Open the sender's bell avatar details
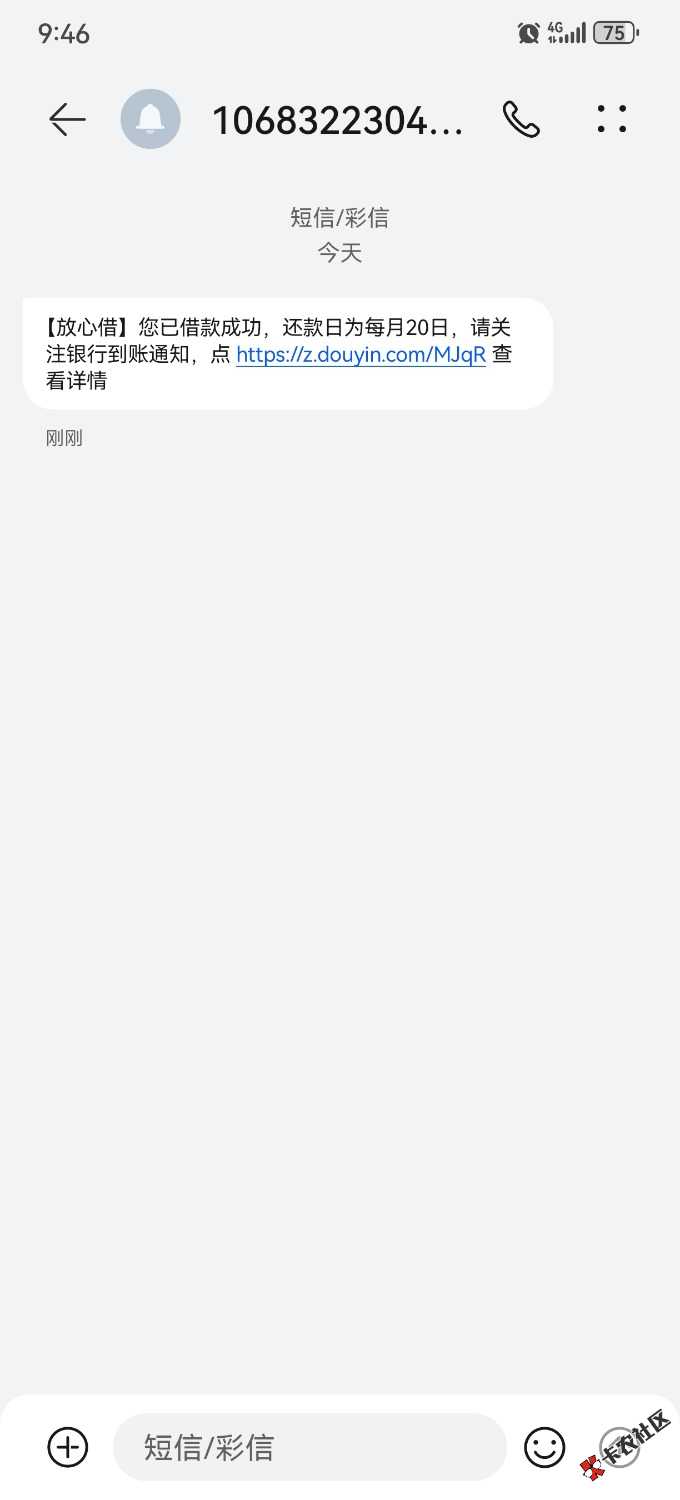This screenshot has width=680, height=1500. (150, 120)
